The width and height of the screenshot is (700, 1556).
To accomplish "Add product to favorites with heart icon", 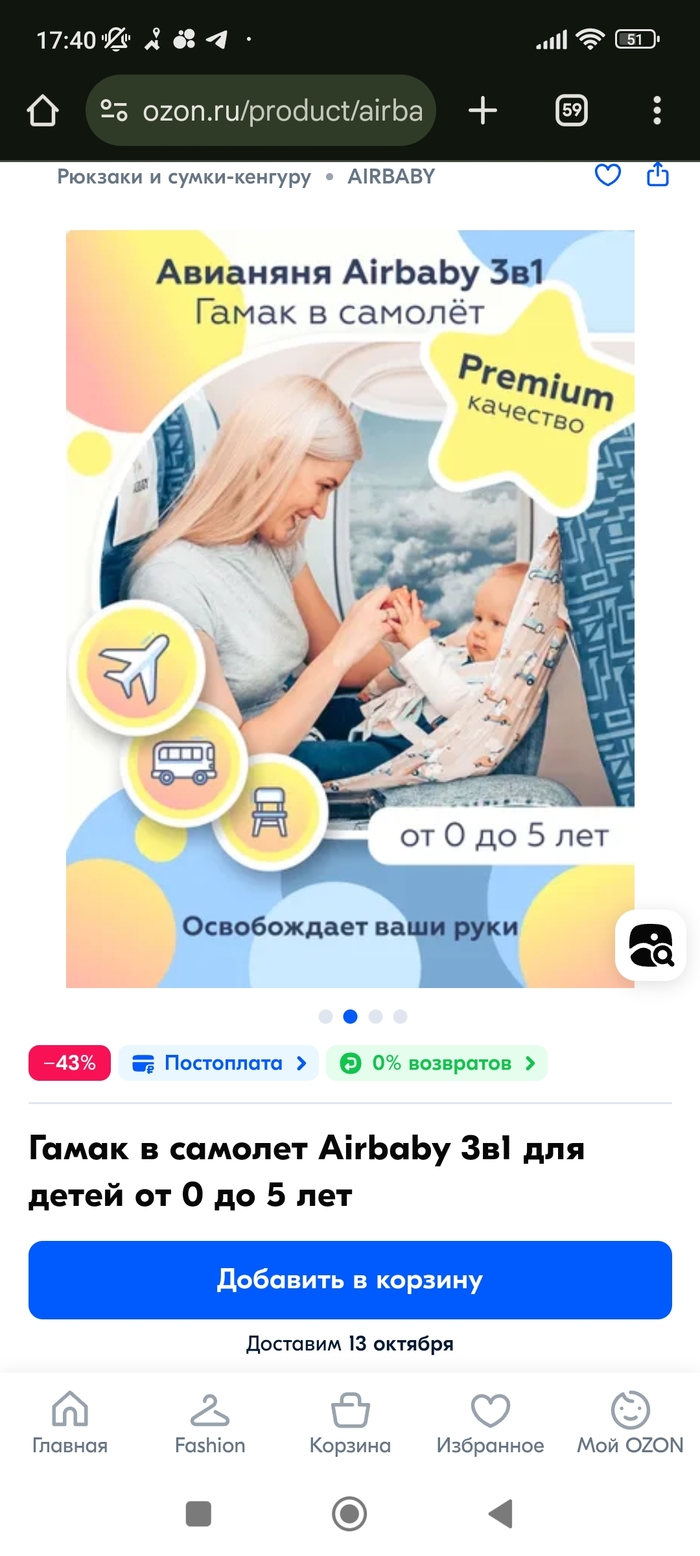I will [608, 176].
